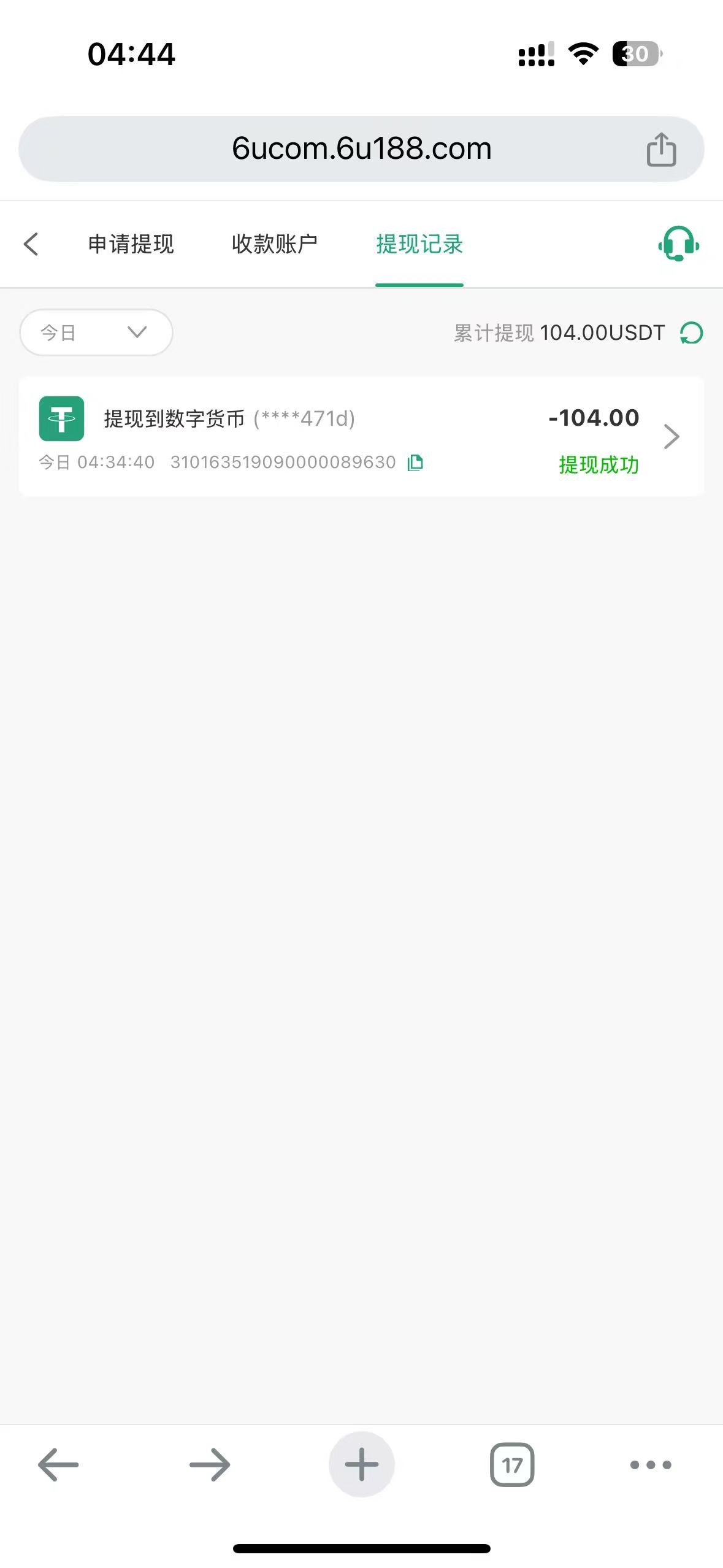Screen dimensions: 723x1568
Task: Open the -104.00 withdrawal record details
Action: [671, 437]
